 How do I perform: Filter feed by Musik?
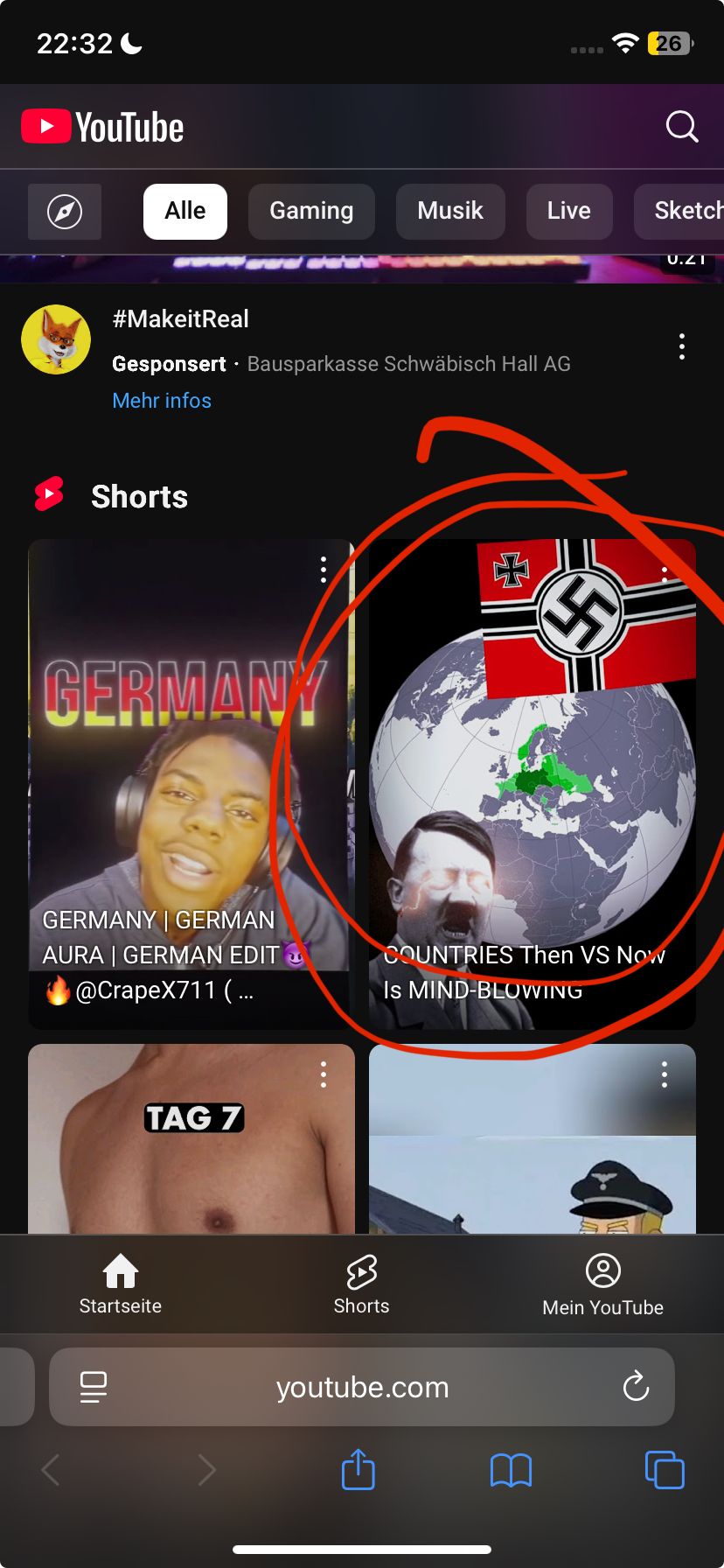click(450, 212)
